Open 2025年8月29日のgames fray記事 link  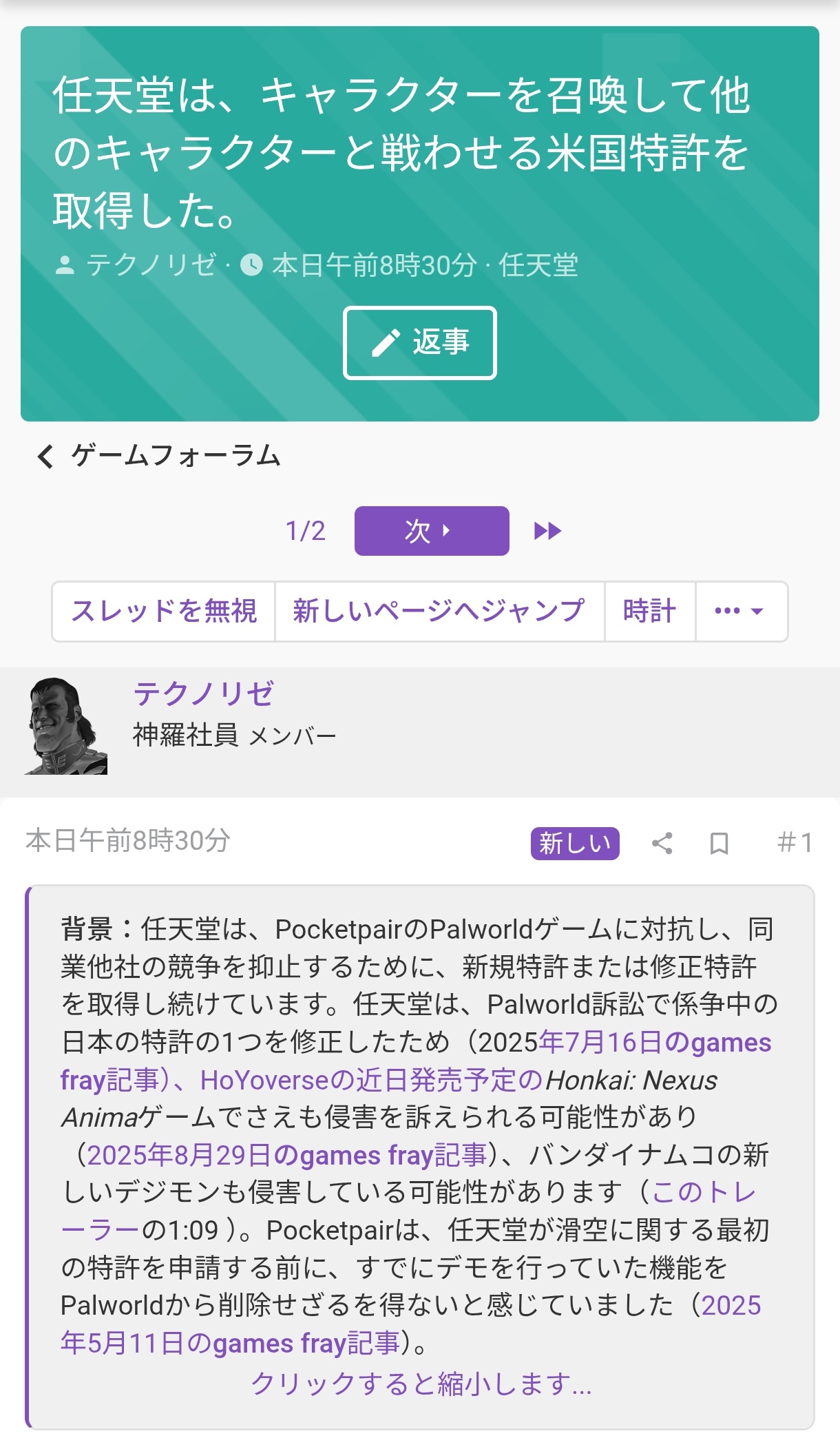coord(286,1155)
